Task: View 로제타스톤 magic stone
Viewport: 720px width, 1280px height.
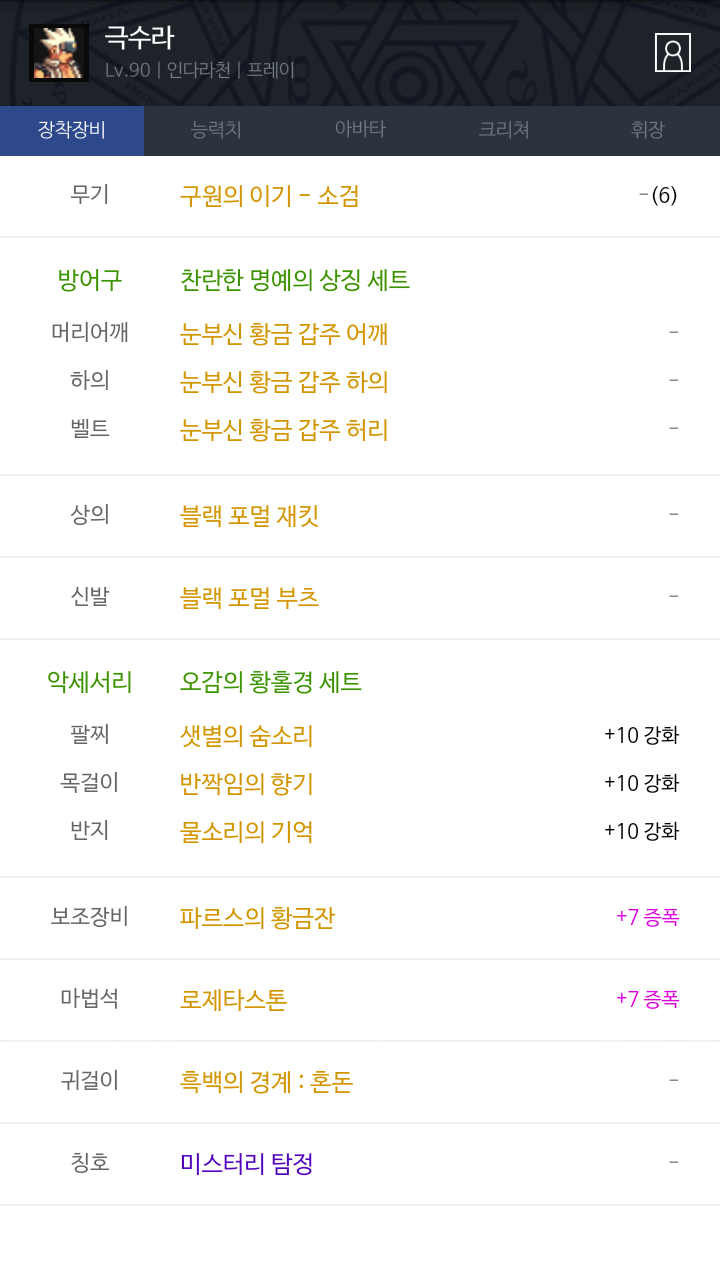Action: point(233,1000)
